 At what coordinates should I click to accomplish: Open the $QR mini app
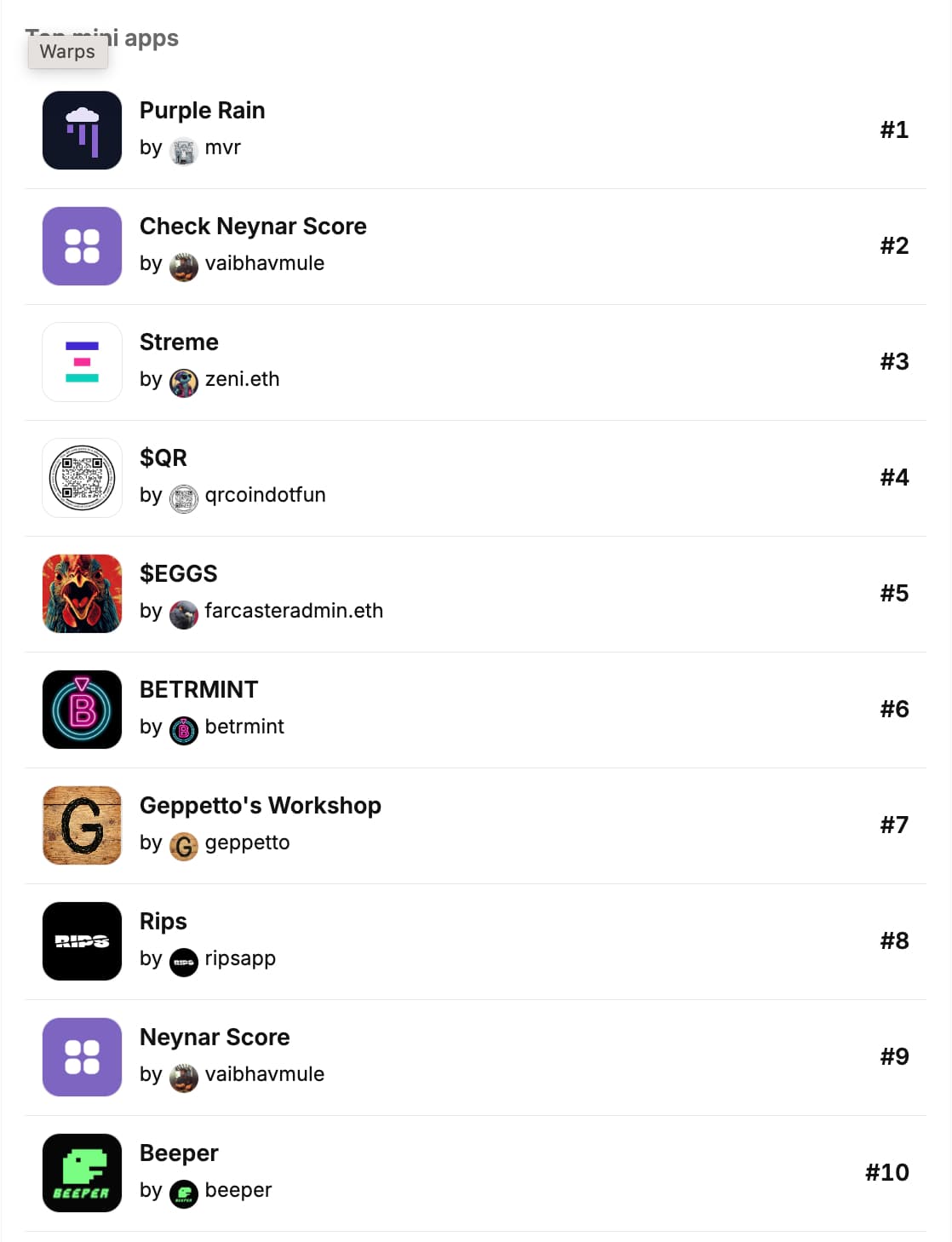(163, 458)
